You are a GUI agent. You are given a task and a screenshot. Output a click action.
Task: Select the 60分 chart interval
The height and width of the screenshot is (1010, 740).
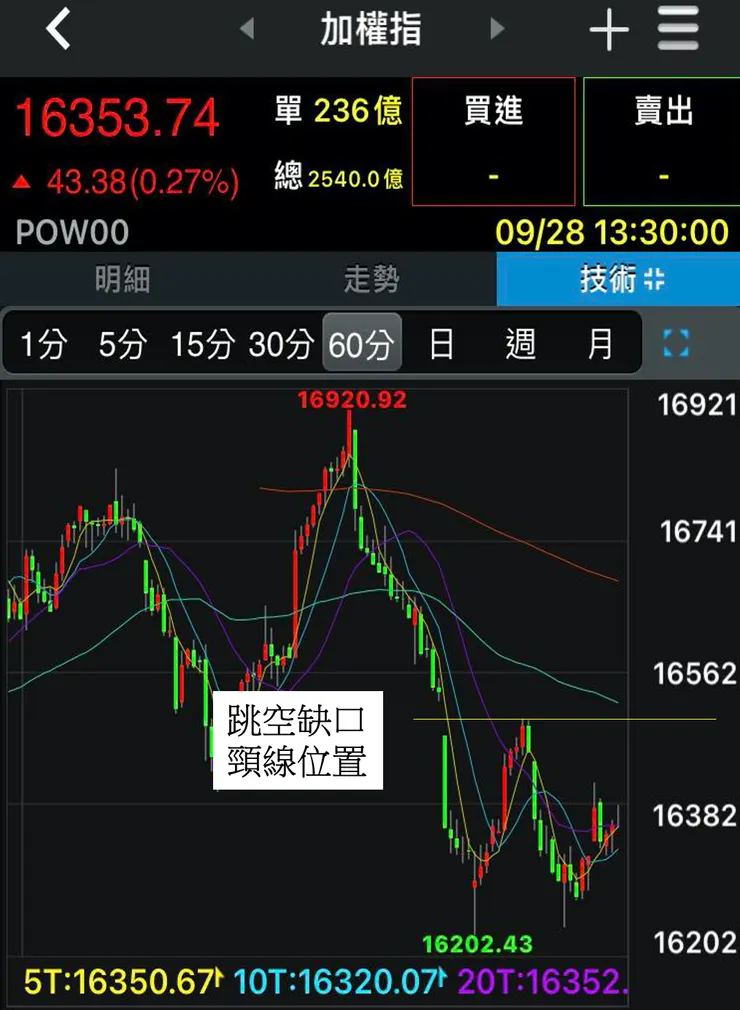(x=361, y=345)
